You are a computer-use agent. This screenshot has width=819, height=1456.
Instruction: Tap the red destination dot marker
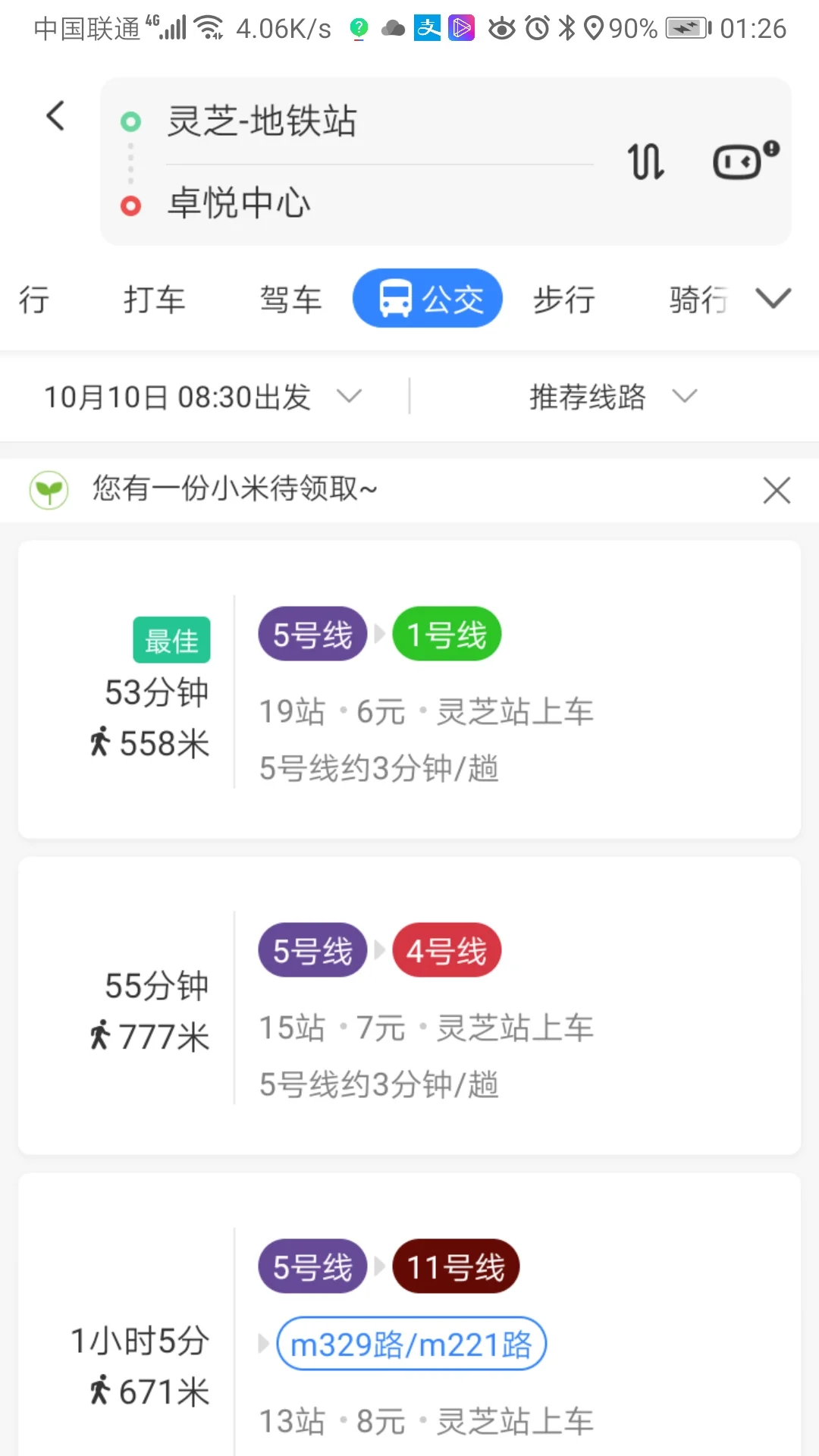[x=130, y=206]
